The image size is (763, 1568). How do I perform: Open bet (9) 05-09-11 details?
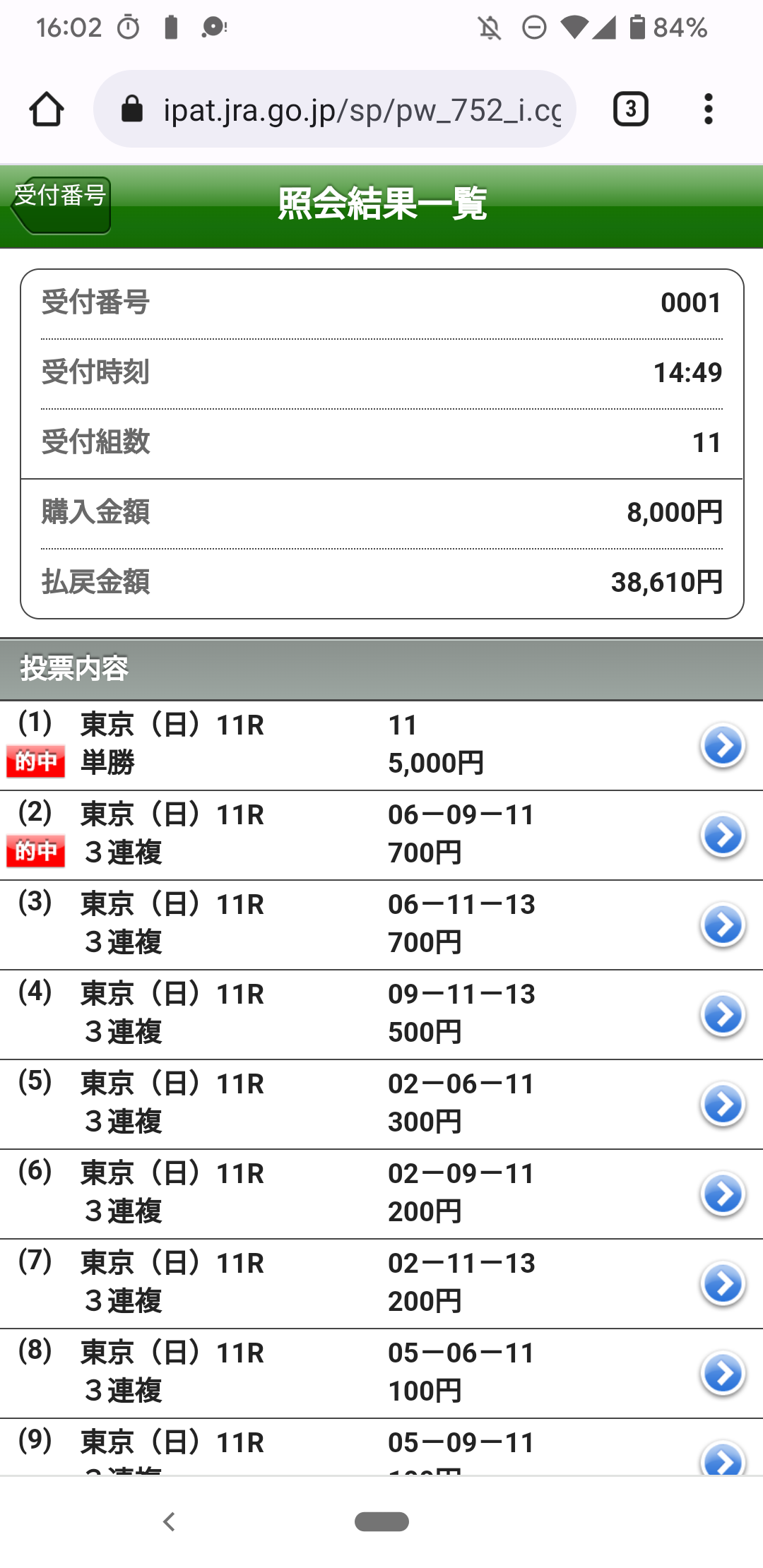722,1456
